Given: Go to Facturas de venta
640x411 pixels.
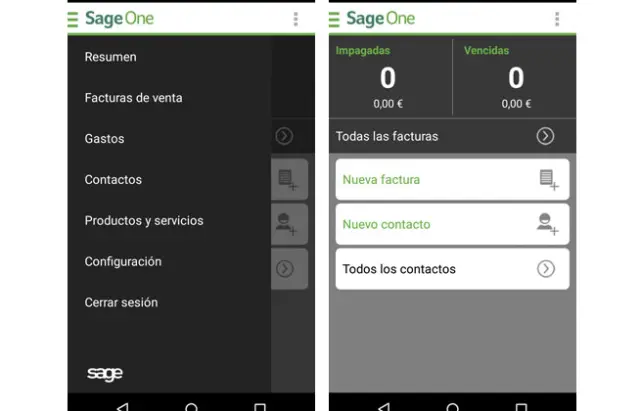Looking at the screenshot, I should (x=133, y=98).
